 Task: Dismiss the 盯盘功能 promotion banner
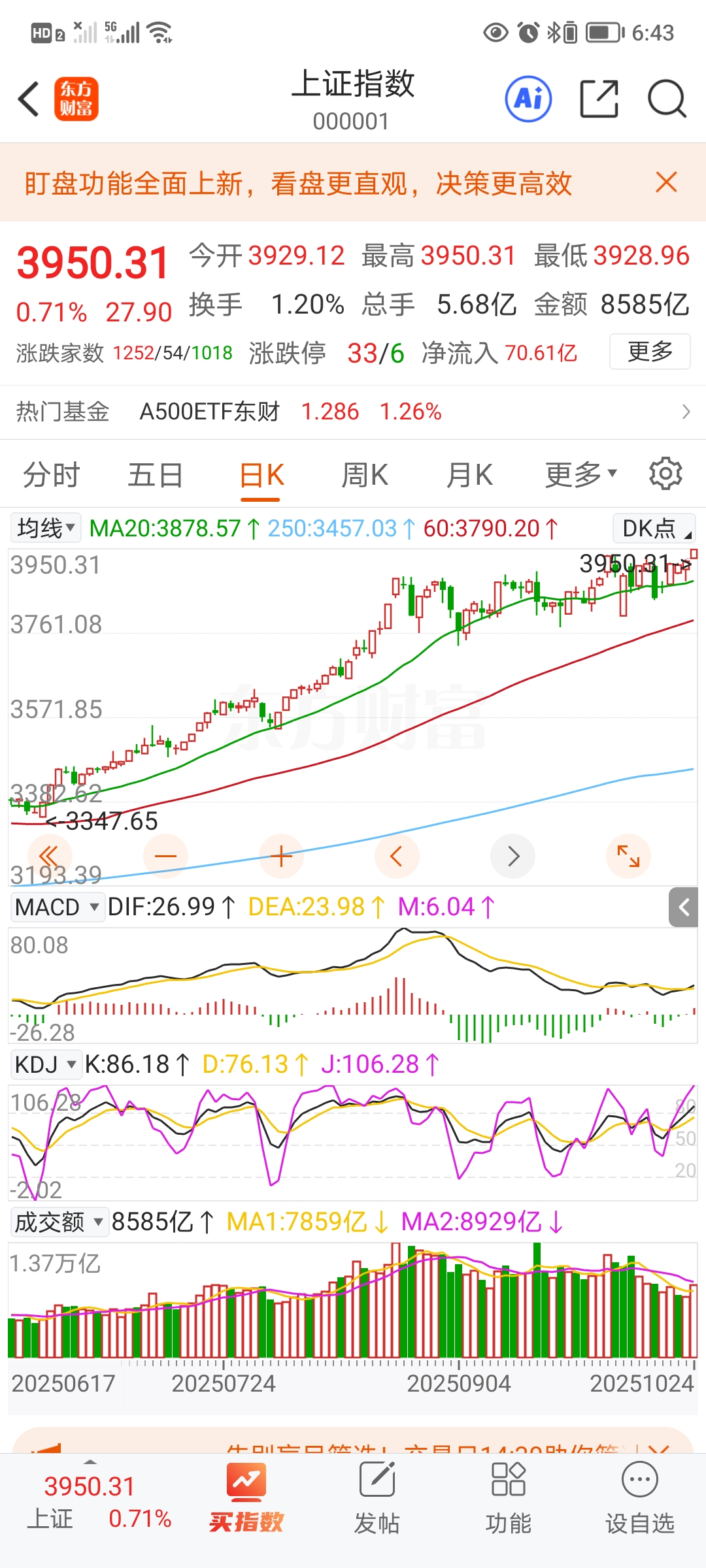(x=666, y=182)
